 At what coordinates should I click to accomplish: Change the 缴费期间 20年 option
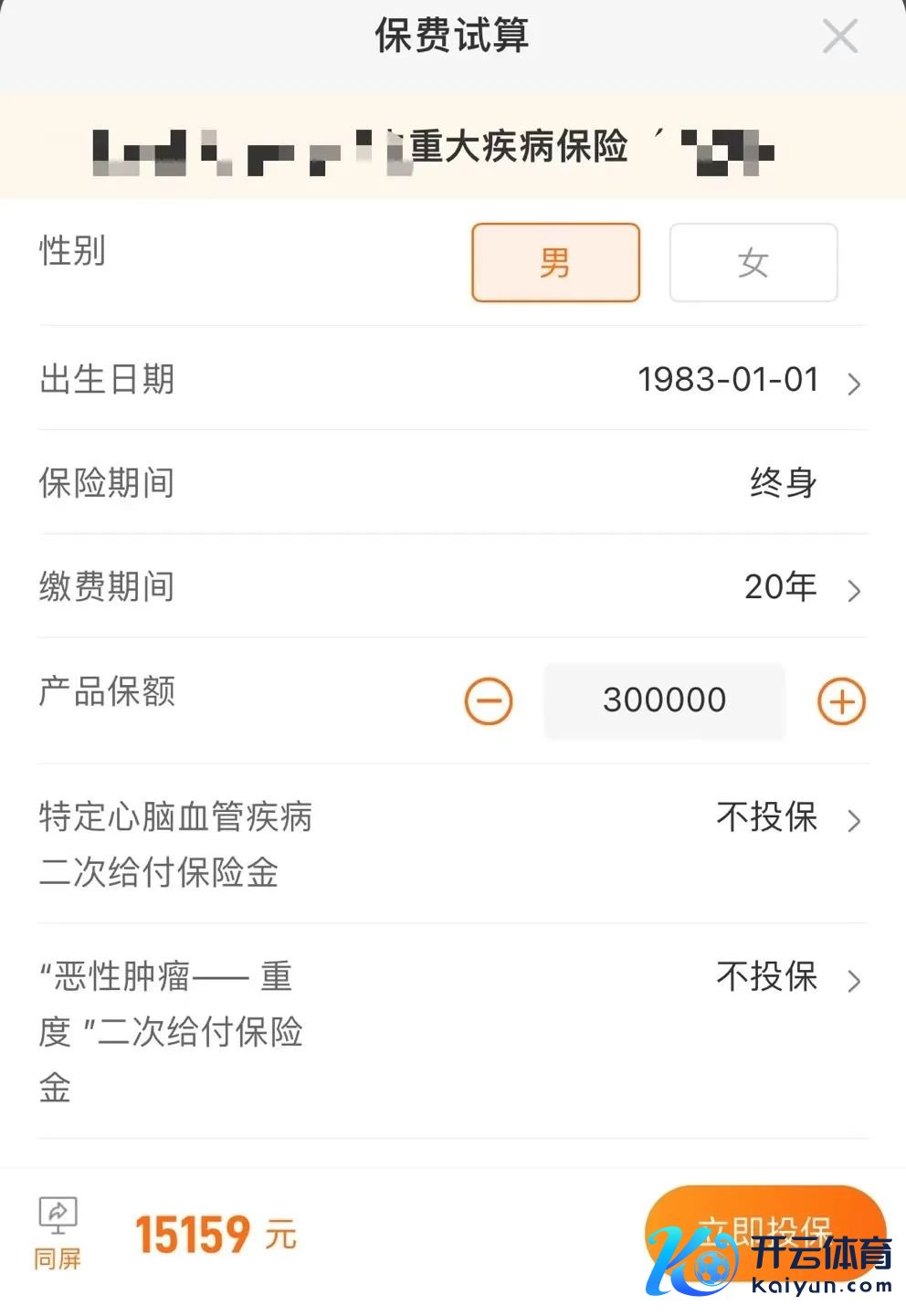(x=800, y=587)
